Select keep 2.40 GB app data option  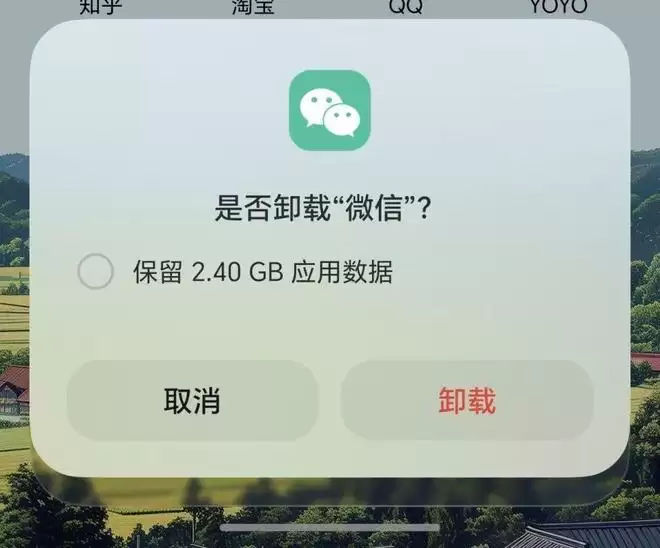point(96,272)
